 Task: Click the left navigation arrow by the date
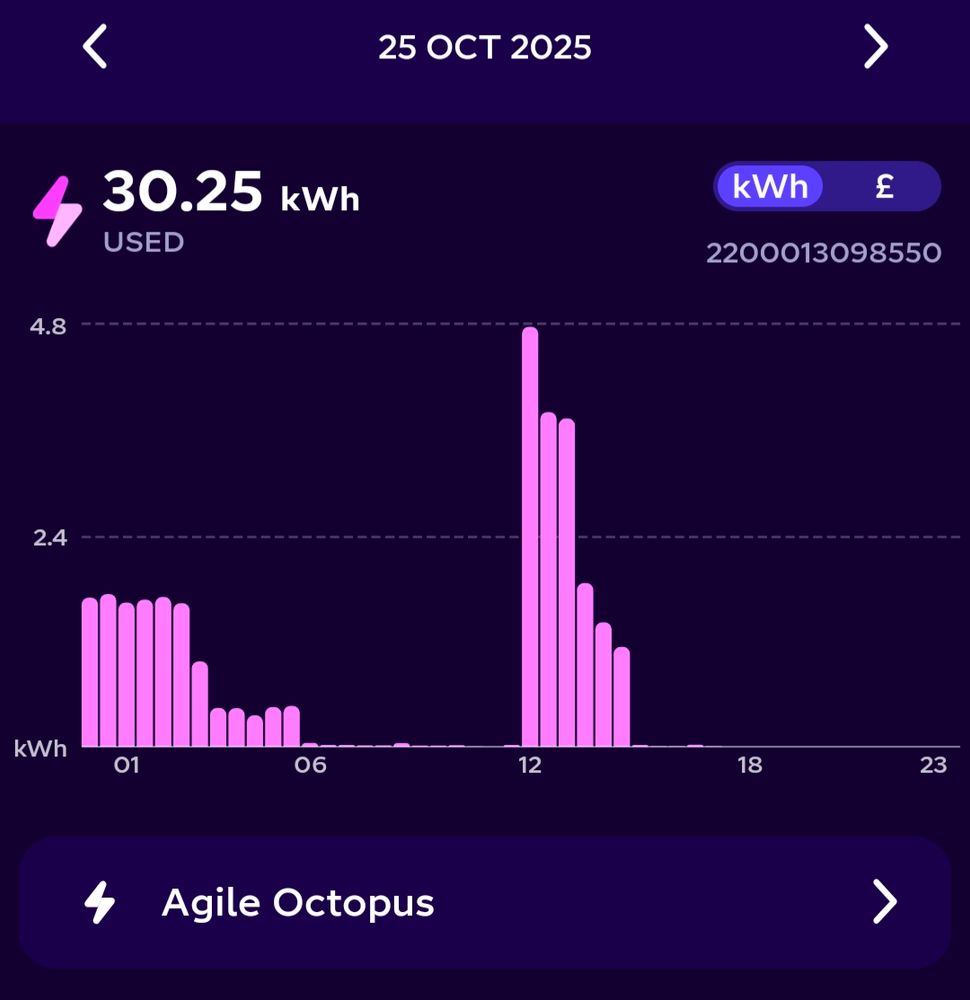coord(95,47)
